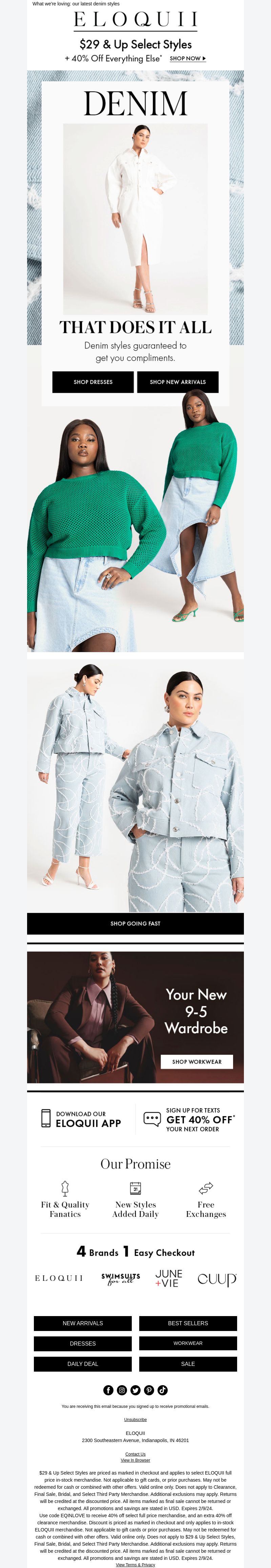Open the Shop Dresses button
Viewport: 271px width, 1568px height.
click(93, 382)
